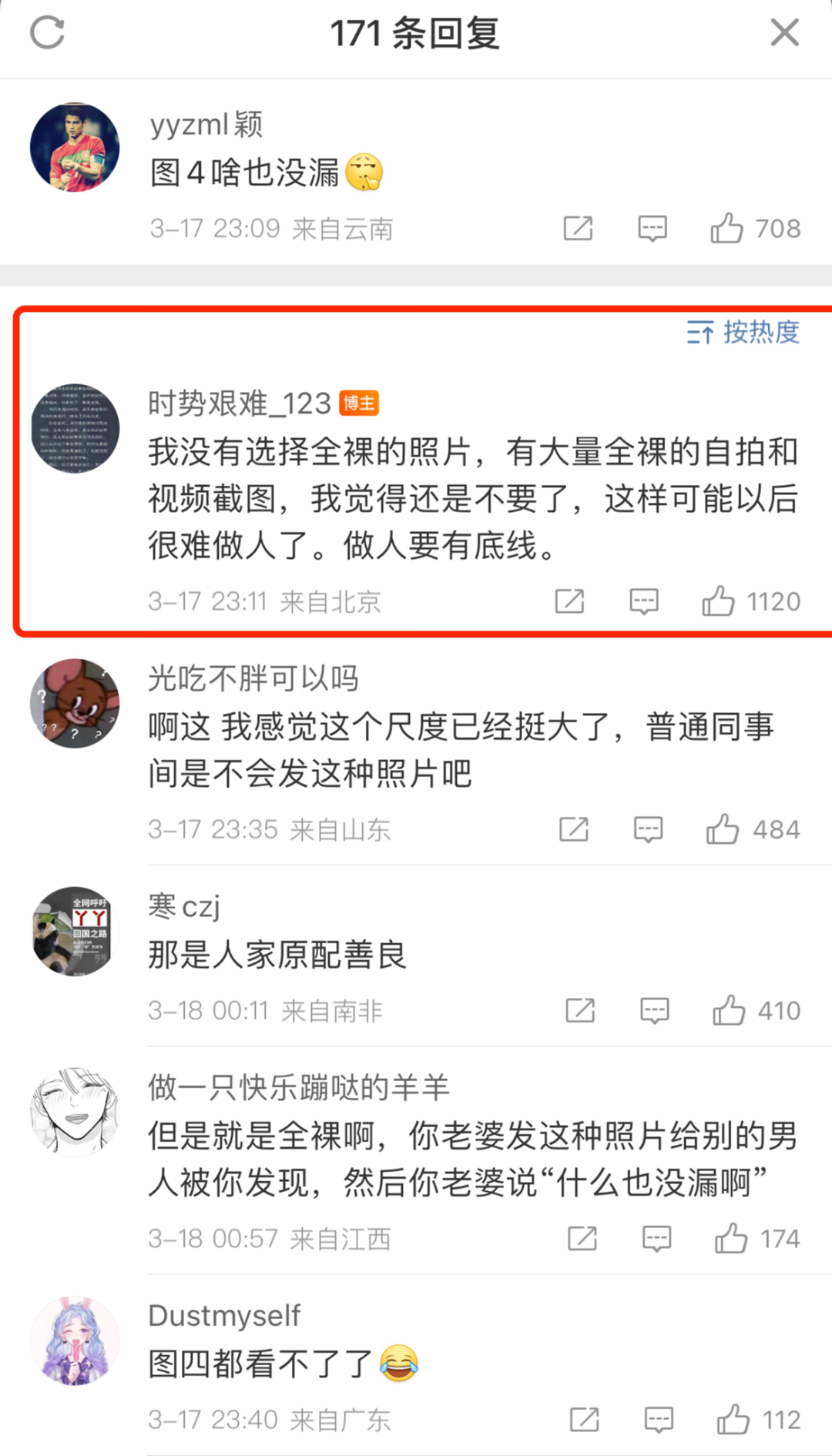Reply to 时势艰难_123's comment
This screenshot has width=832, height=1456.
tap(644, 601)
